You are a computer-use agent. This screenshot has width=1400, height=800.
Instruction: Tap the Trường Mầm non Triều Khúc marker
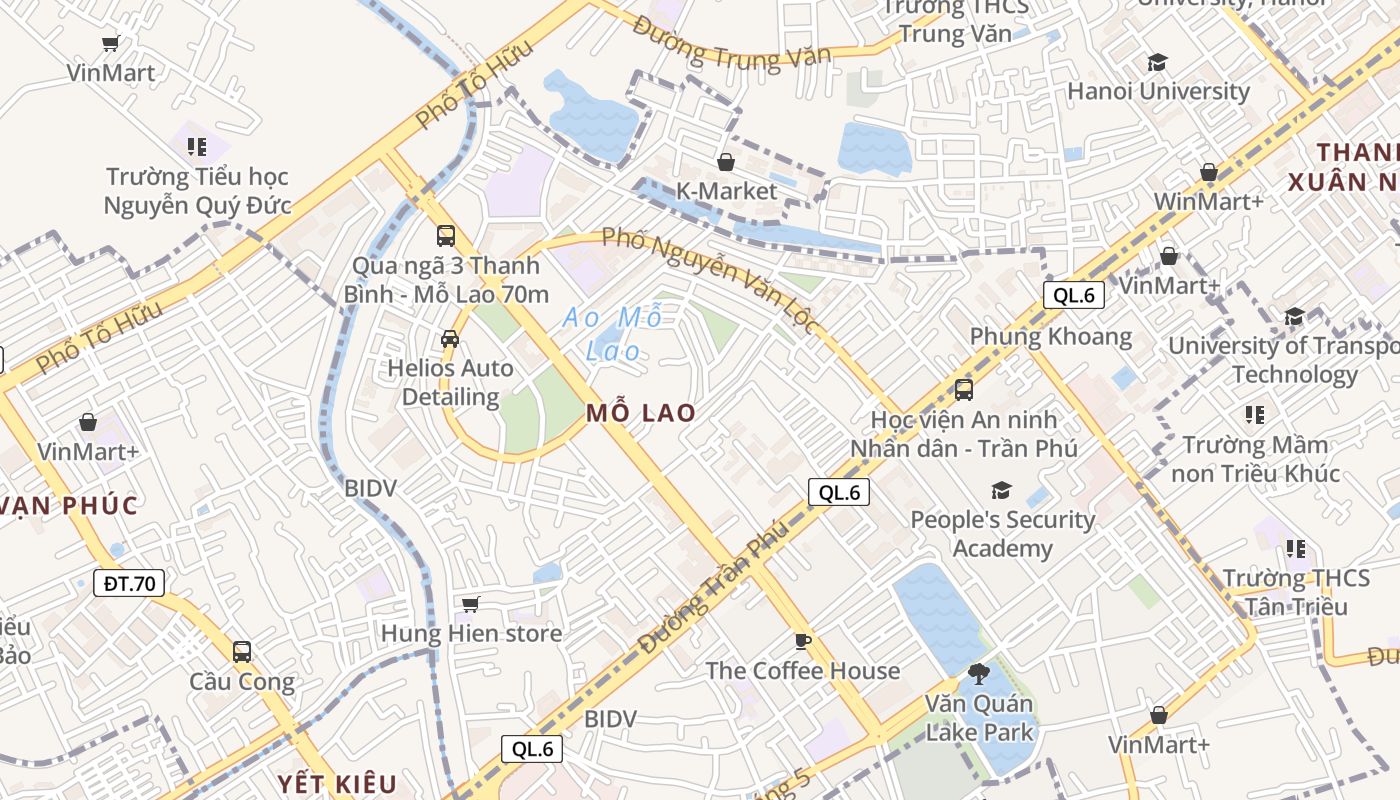[x=1255, y=415]
